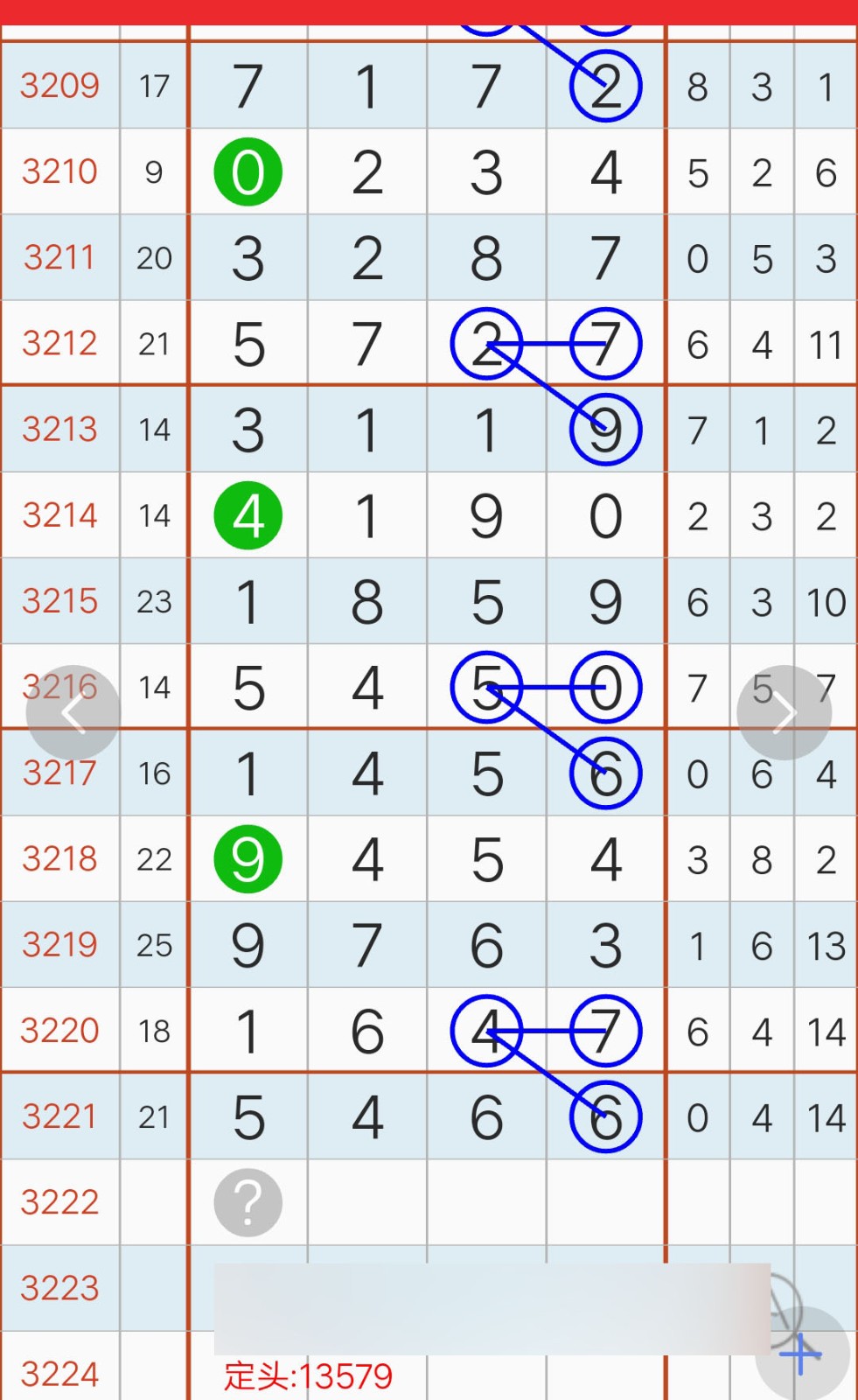The image size is (858, 1400).
Task: Go to the next page with right chevron
Action: pos(785,713)
